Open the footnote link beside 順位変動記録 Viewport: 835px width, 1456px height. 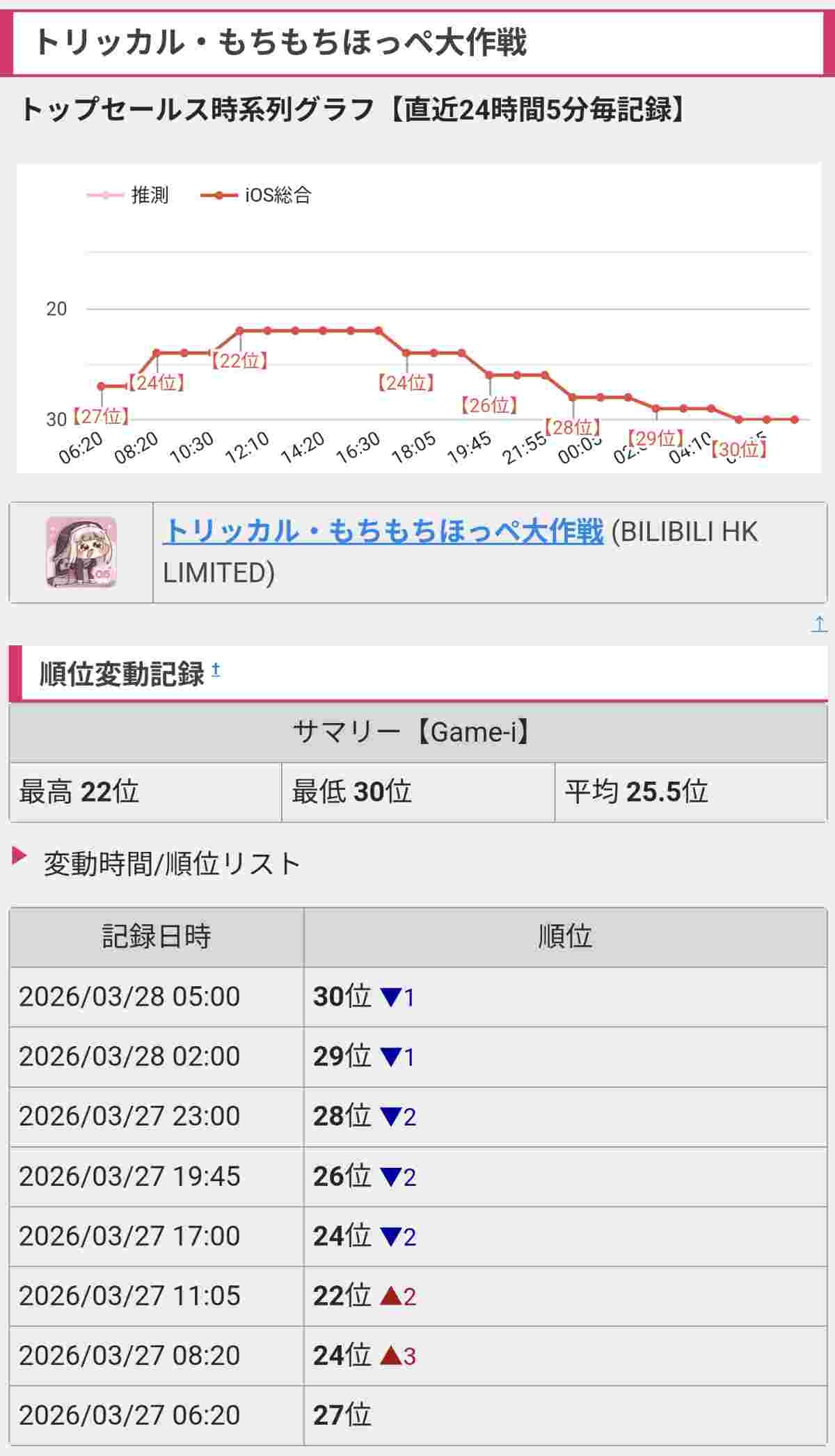pyautogui.click(x=216, y=670)
